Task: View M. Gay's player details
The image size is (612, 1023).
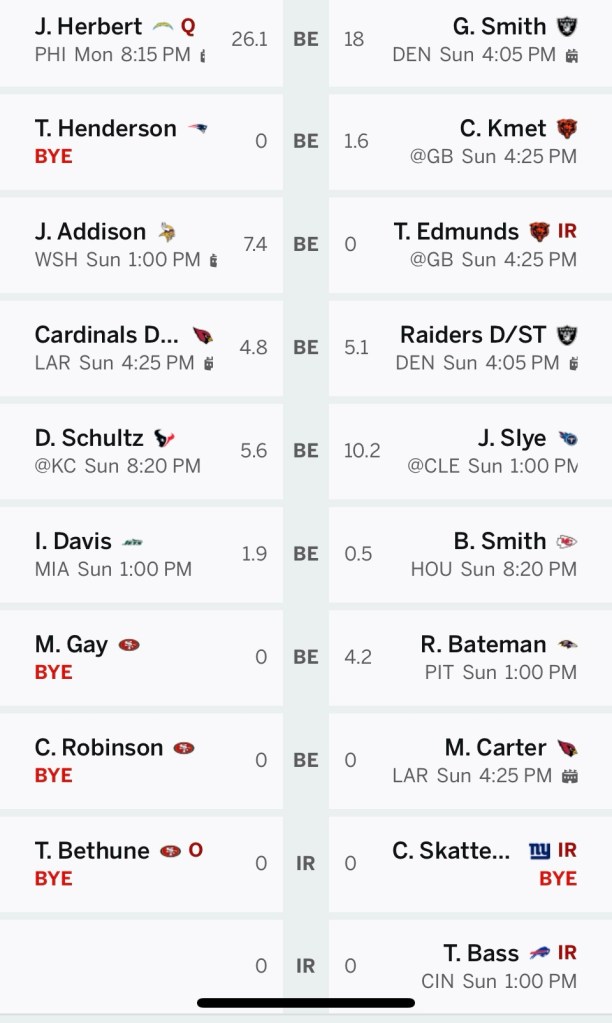Action: [x=71, y=644]
